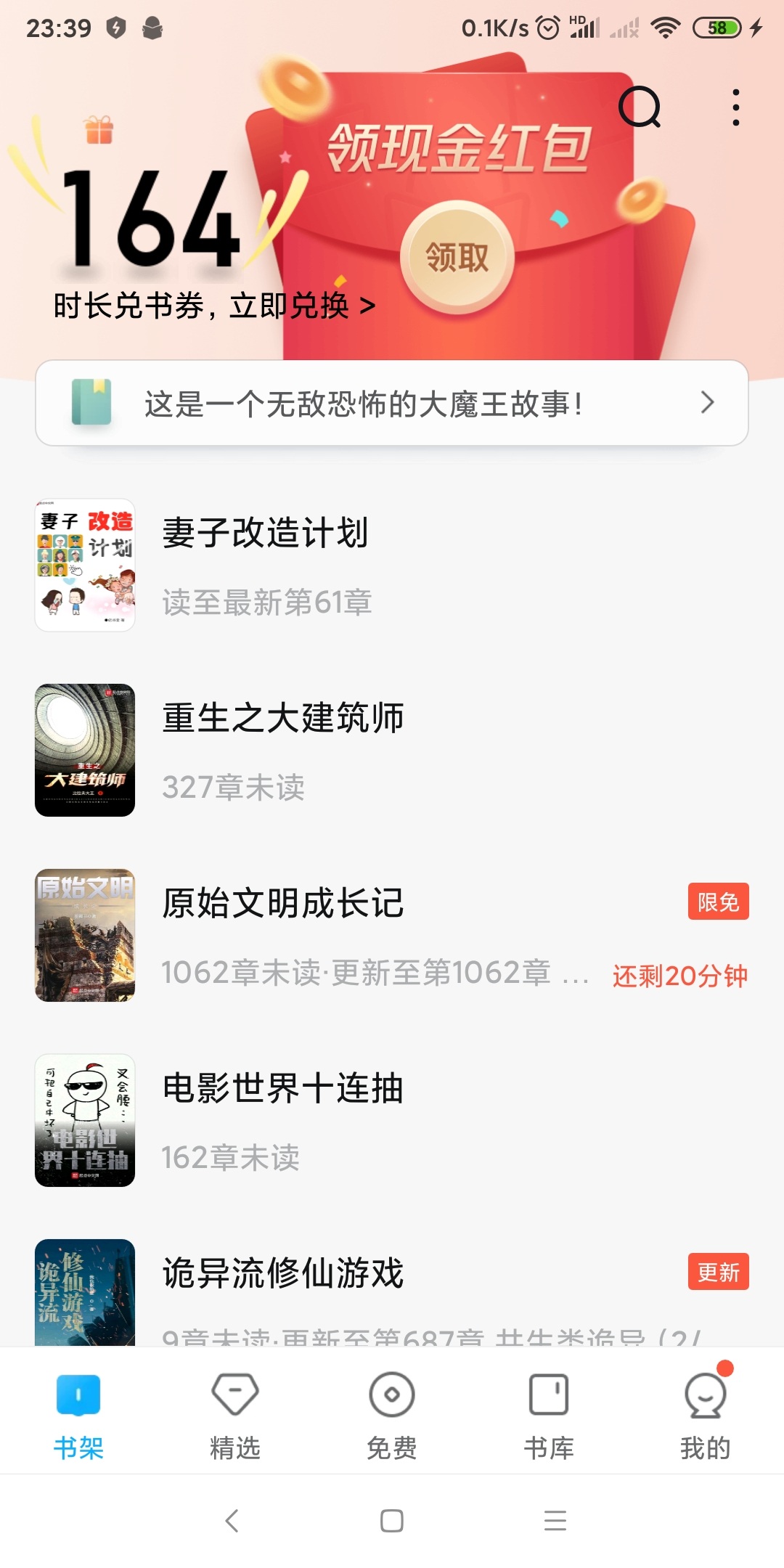Screen dimensions: 784x1568
Task: Continue reading 重生之大建筑师
Action: click(283, 719)
